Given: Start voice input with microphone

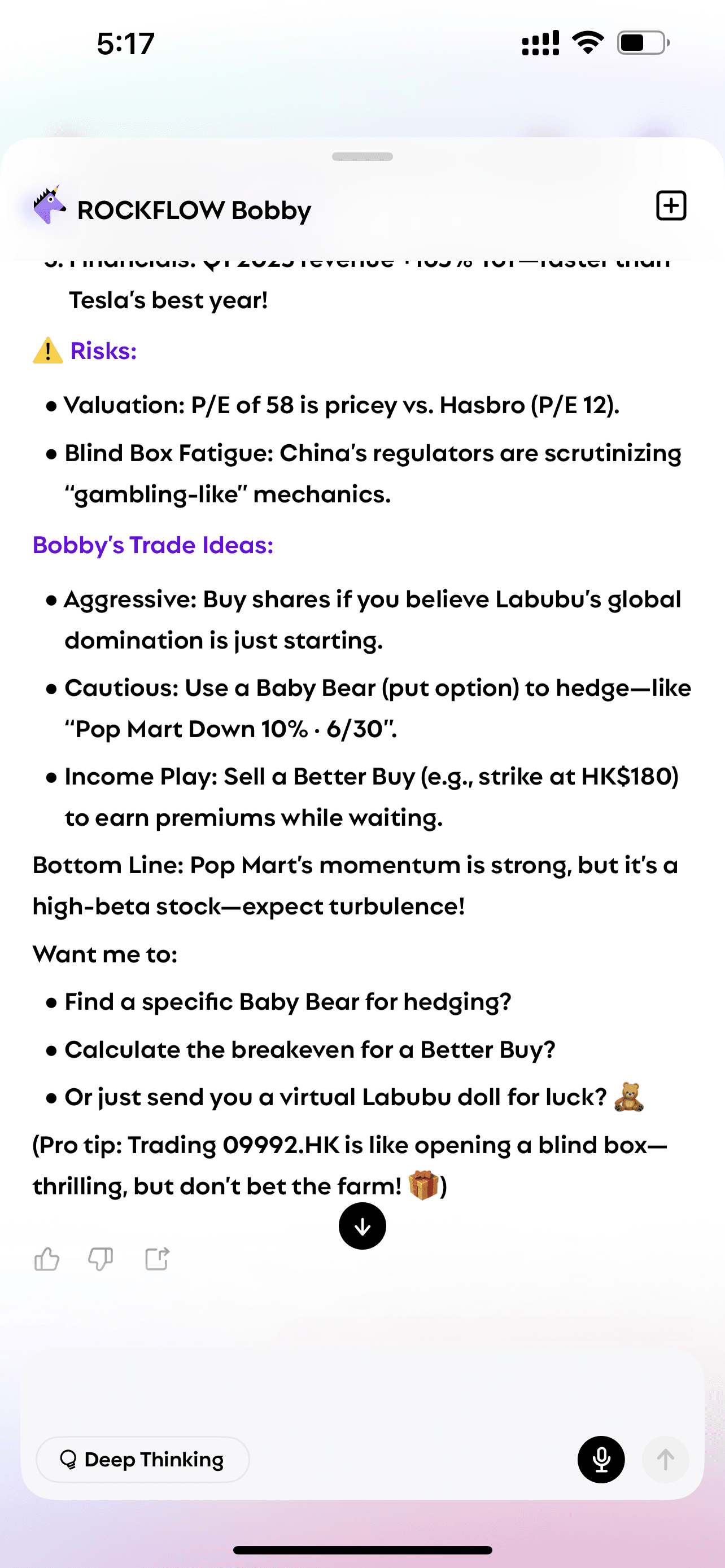Looking at the screenshot, I should 601,1459.
